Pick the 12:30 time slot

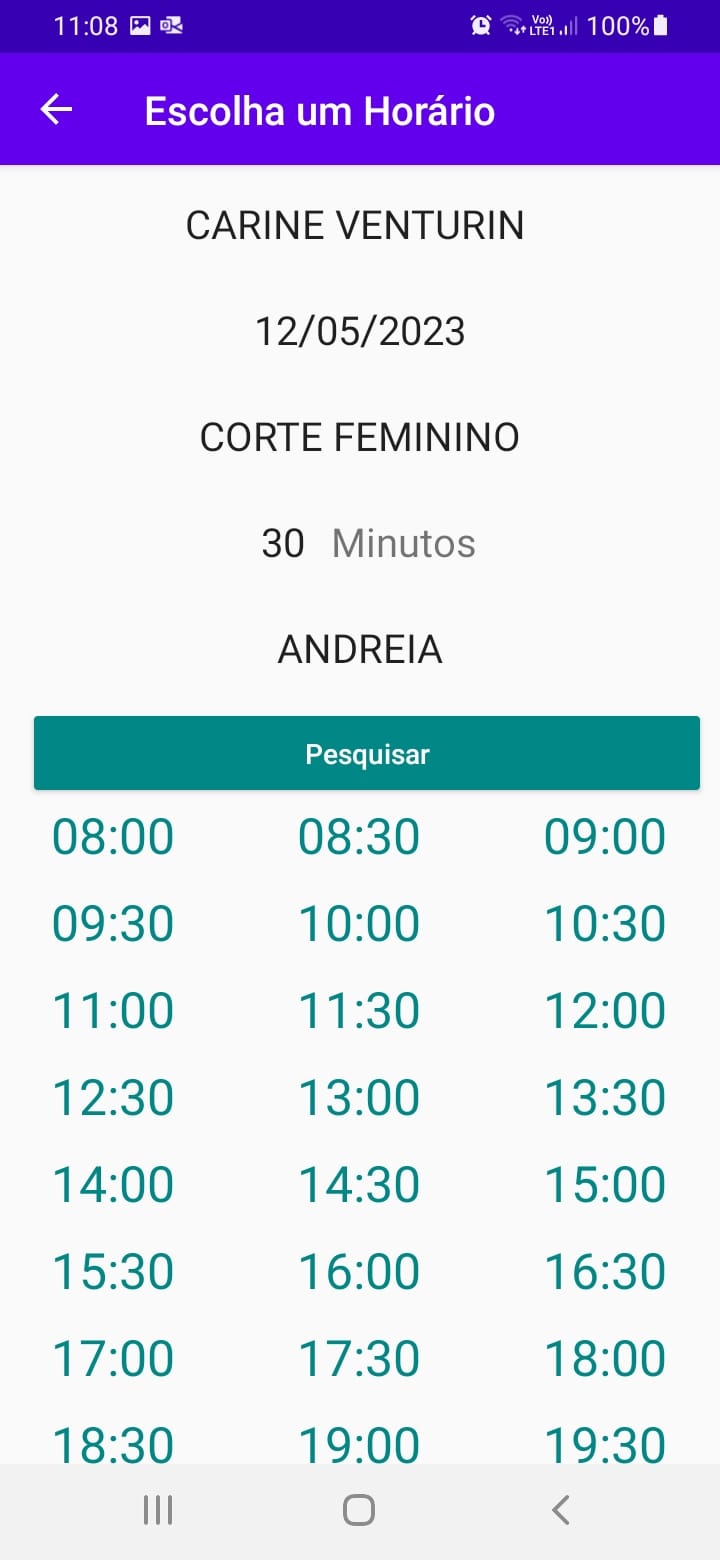point(113,1098)
